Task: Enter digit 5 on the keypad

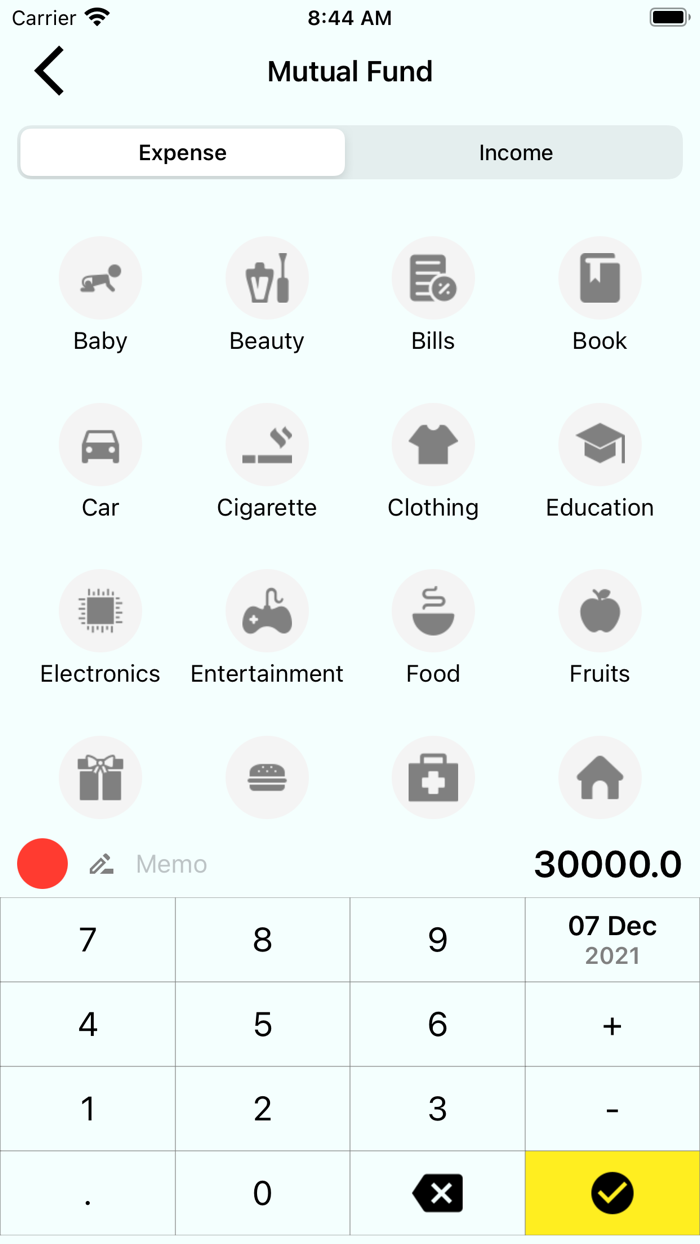Action: tap(262, 1024)
